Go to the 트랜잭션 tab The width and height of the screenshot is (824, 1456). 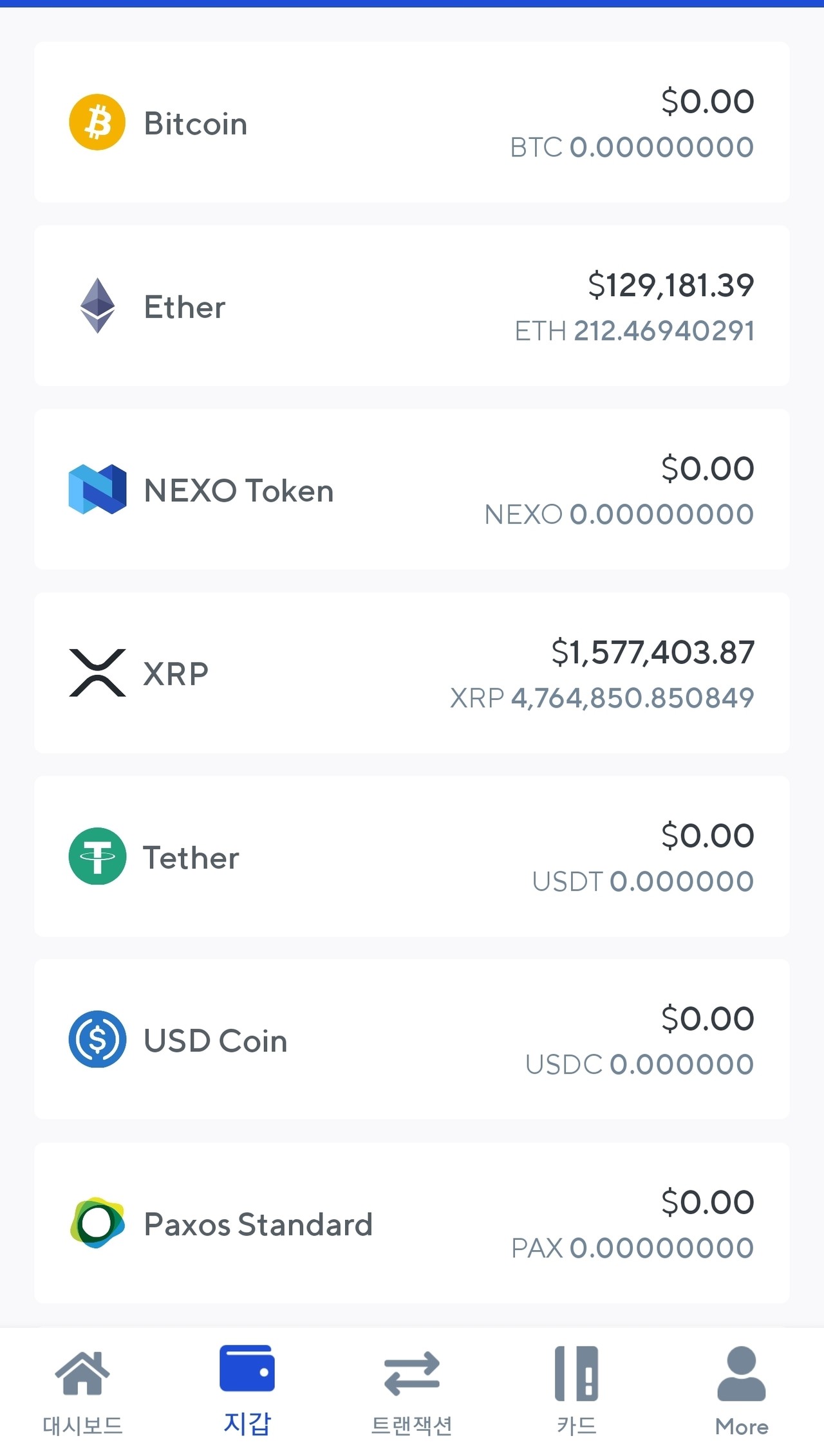pos(412,1390)
